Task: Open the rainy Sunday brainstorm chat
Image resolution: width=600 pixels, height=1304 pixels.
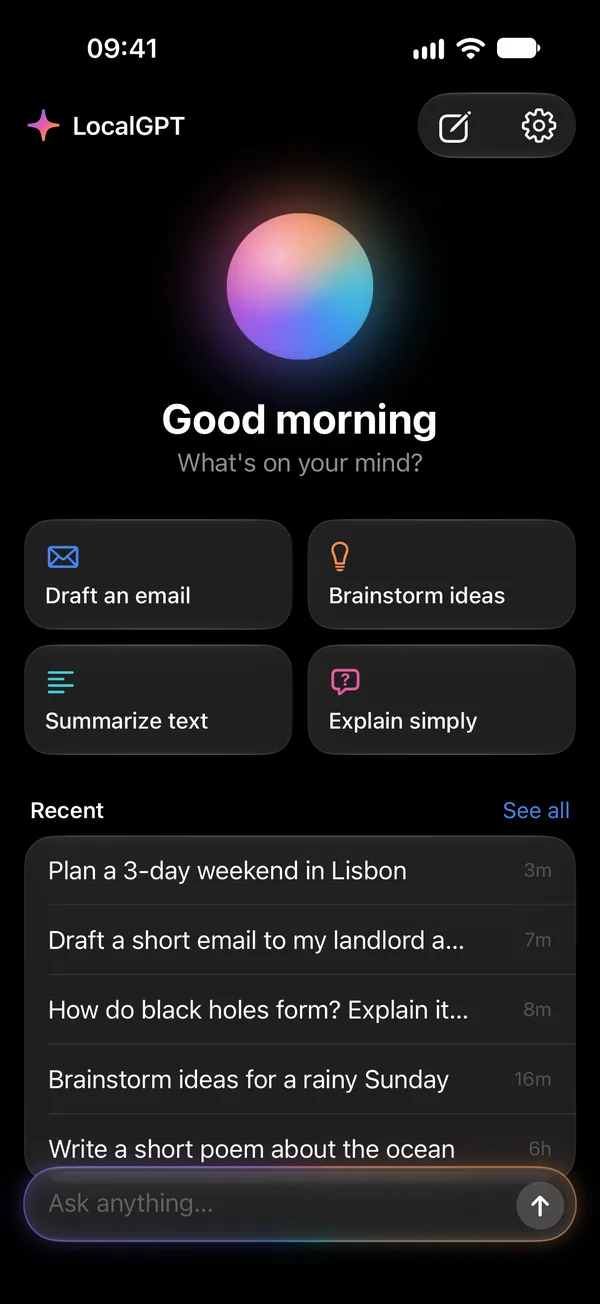Action: (x=300, y=1080)
